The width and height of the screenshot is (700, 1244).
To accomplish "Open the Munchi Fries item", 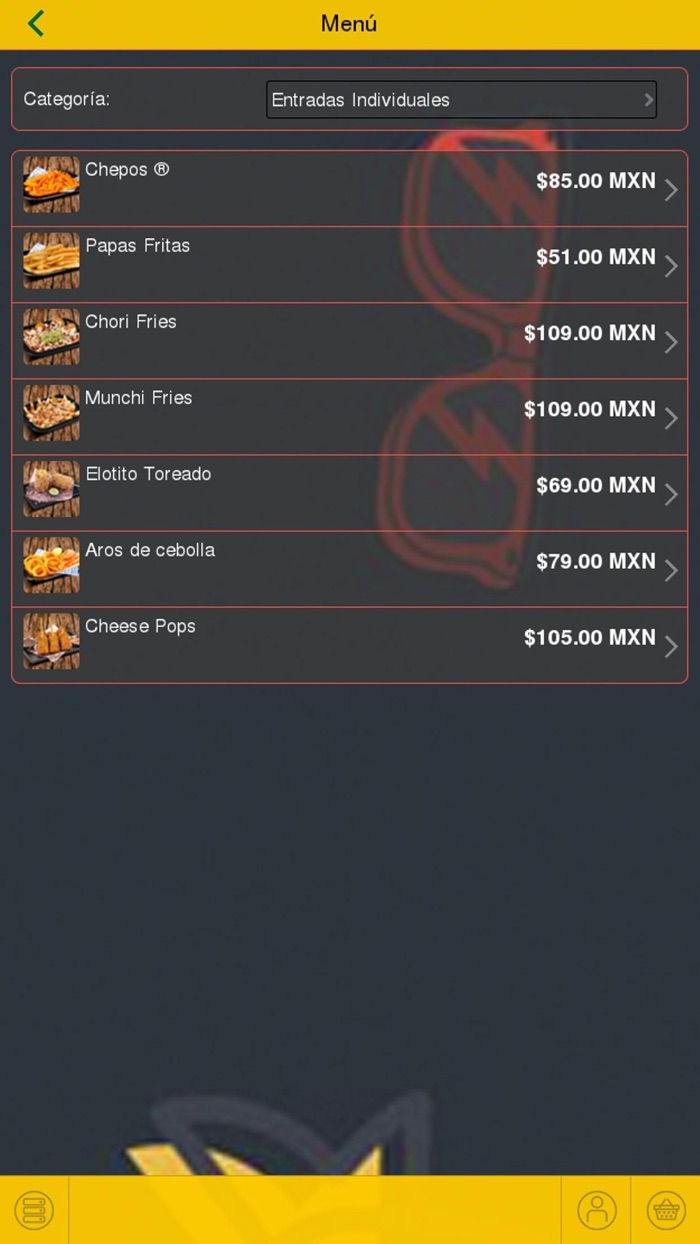I will coord(350,417).
